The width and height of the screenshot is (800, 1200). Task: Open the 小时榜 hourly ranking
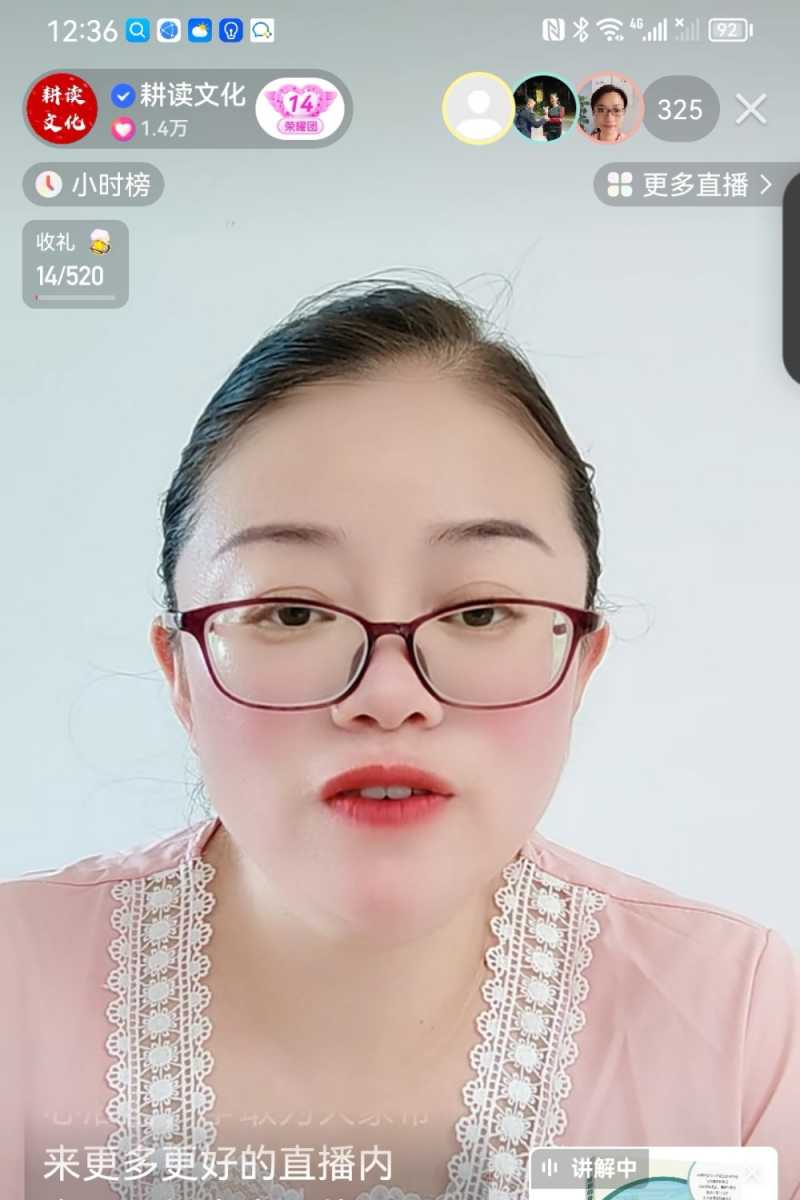[93, 185]
